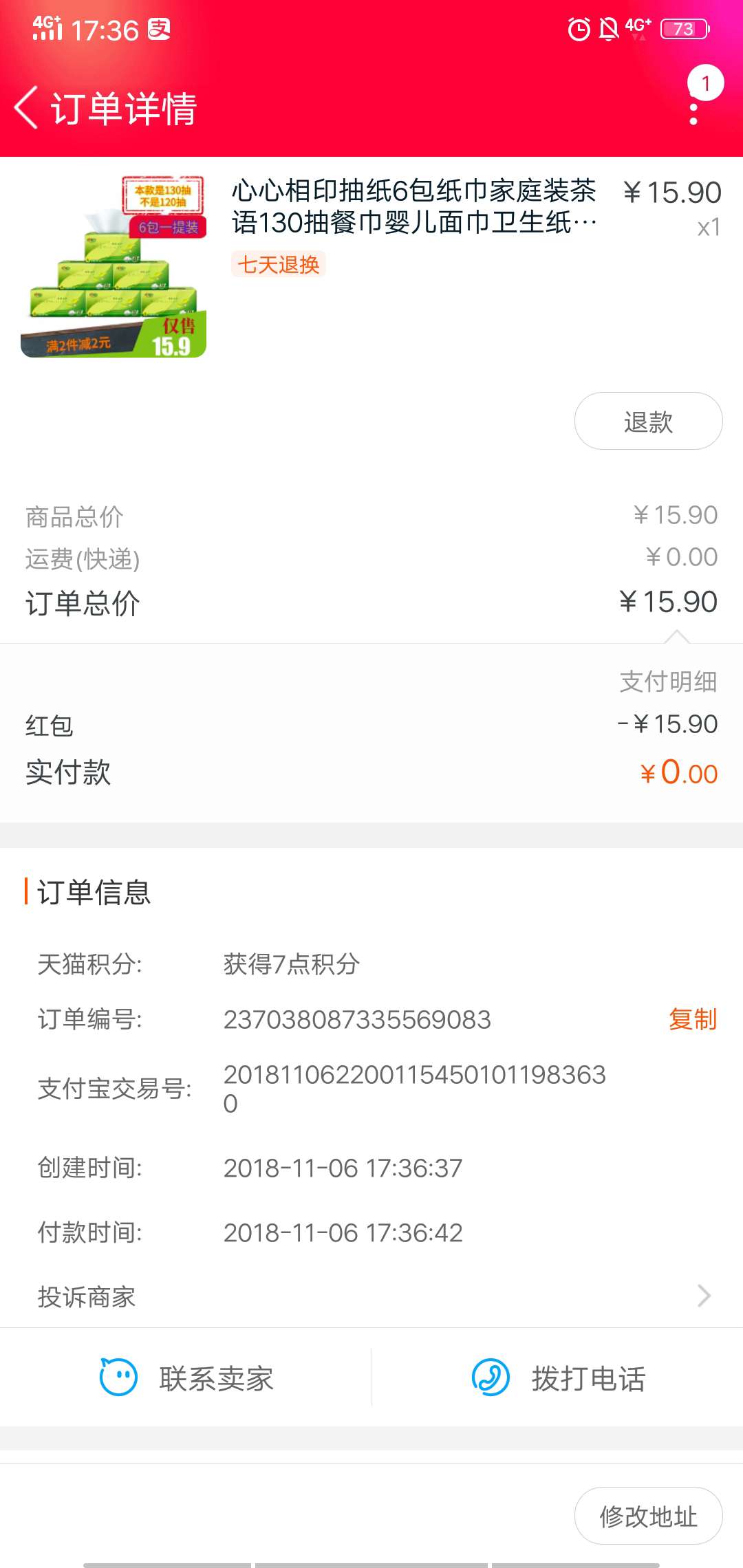Tap the security app icon next to 17:36

pyautogui.click(x=160, y=30)
